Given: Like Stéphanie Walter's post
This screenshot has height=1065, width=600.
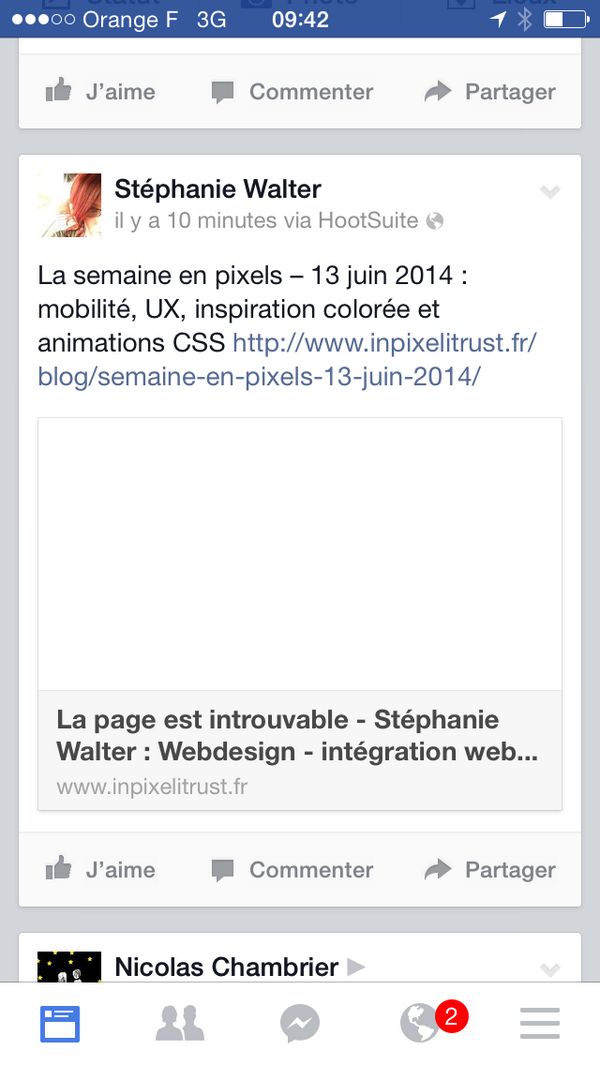Looking at the screenshot, I should coord(100,869).
